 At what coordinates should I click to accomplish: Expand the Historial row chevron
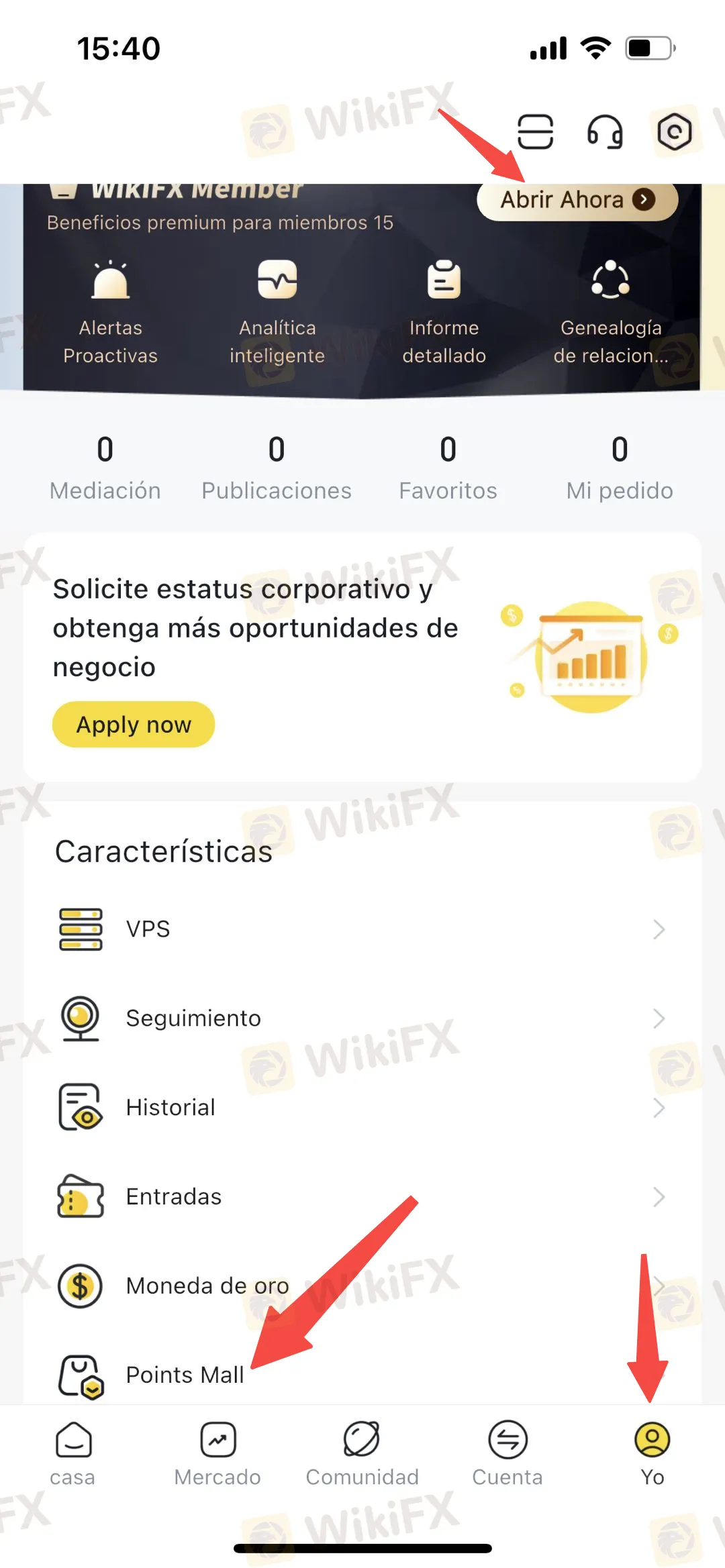click(658, 1107)
